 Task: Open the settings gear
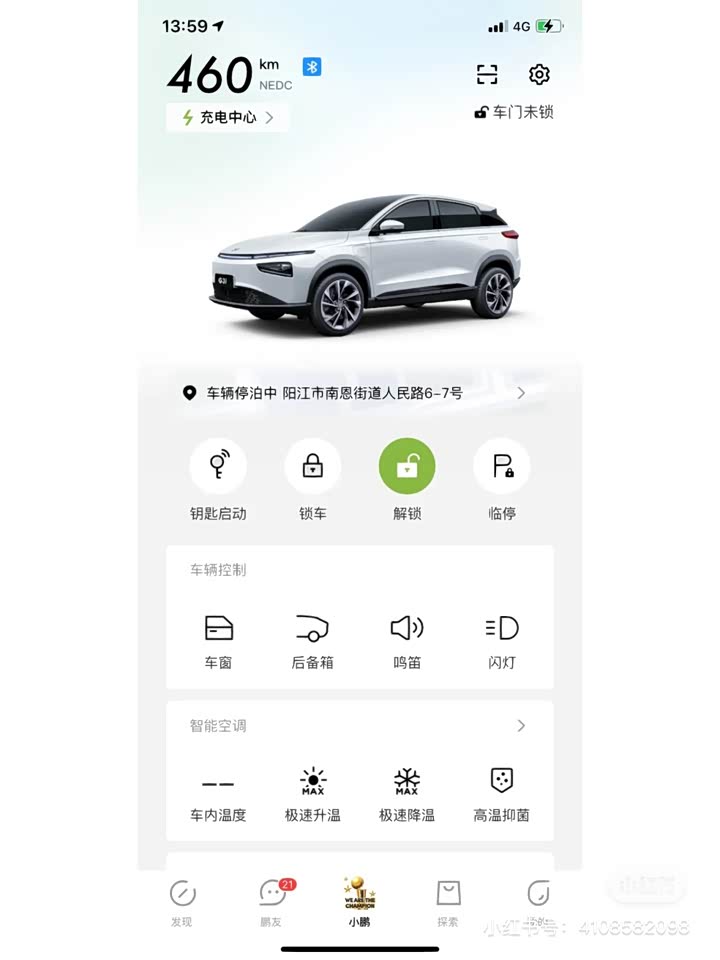click(x=539, y=75)
